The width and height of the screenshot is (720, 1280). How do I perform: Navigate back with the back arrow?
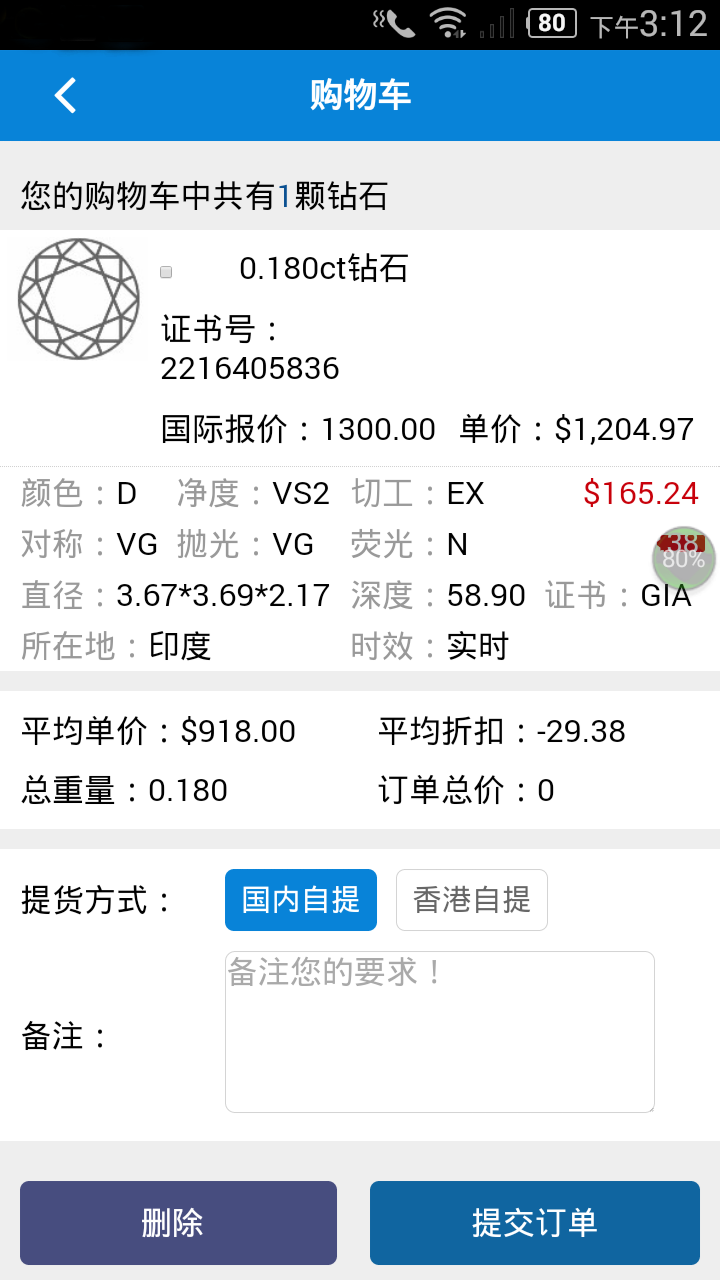(64, 95)
